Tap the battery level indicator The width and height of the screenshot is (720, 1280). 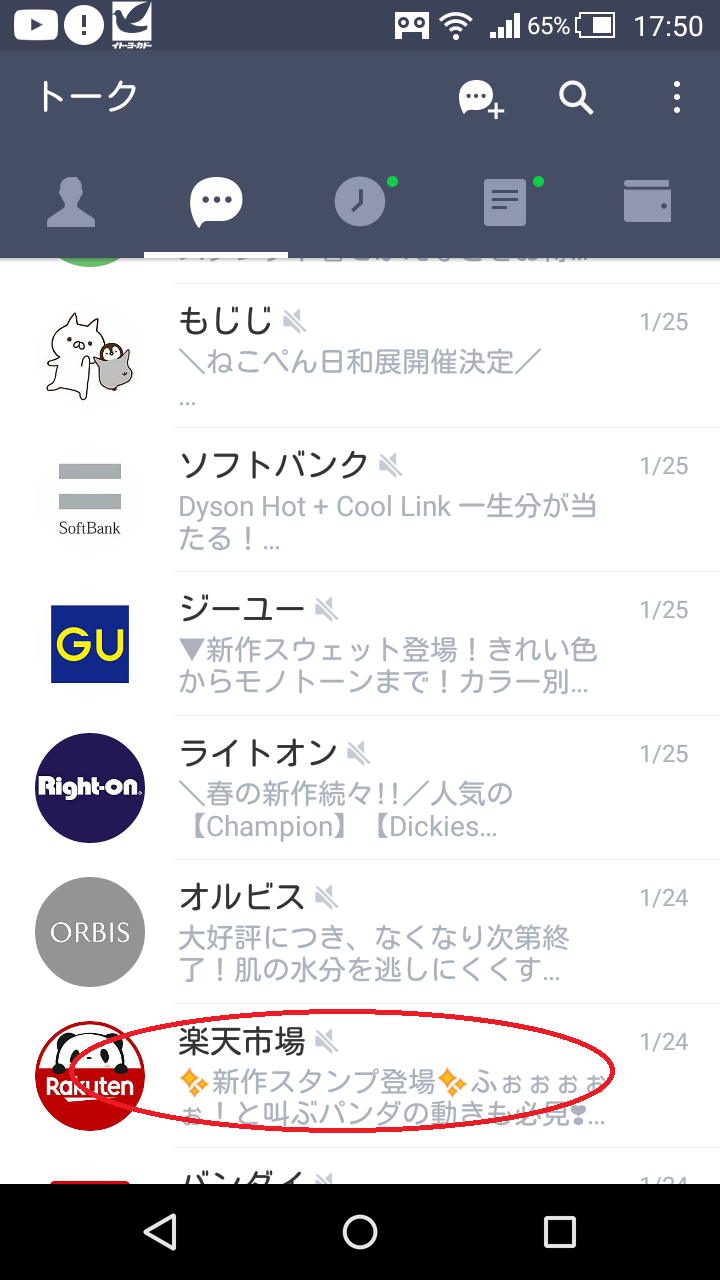[x=594, y=24]
